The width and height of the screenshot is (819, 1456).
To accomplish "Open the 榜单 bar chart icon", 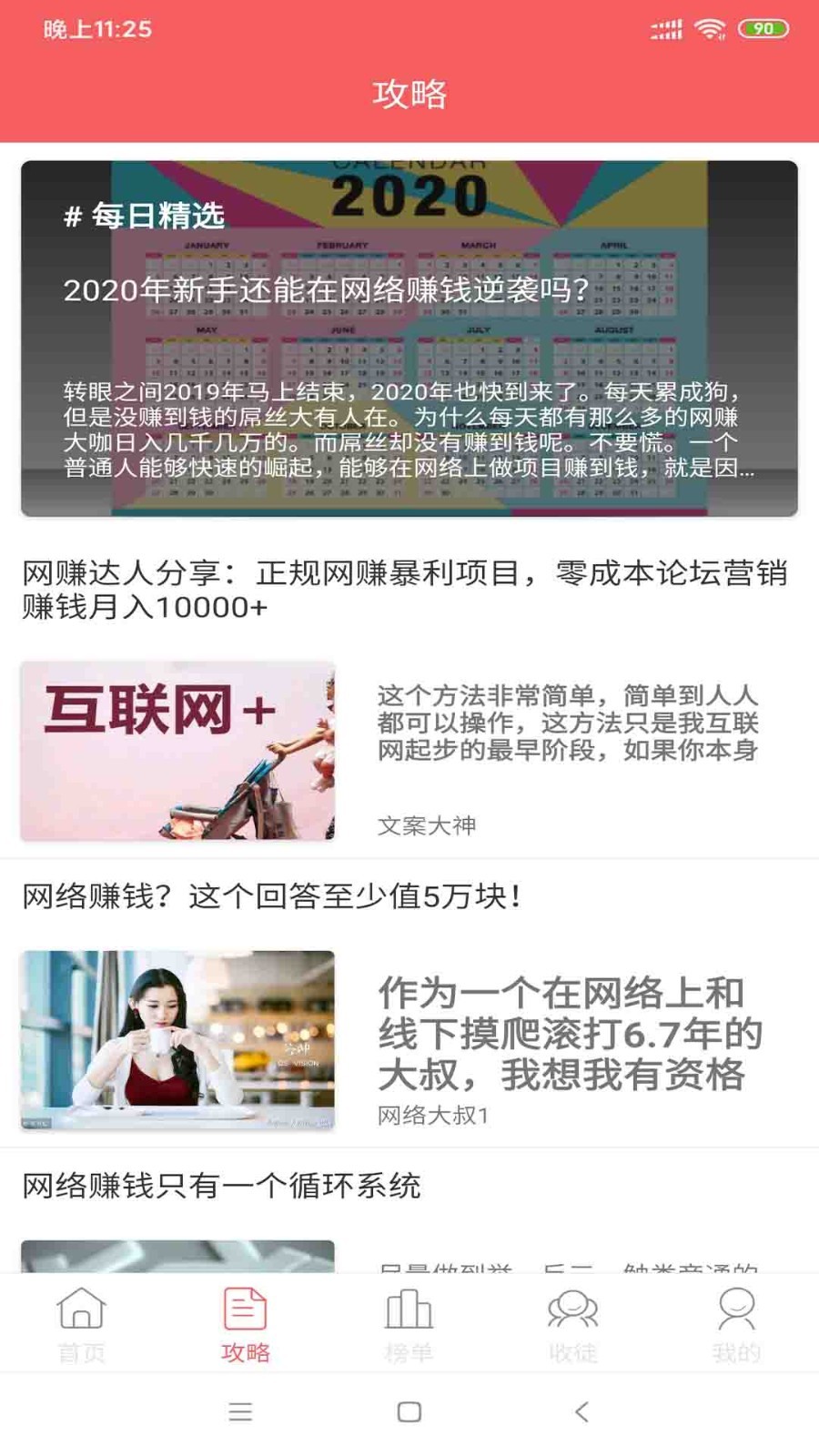I will pyautogui.click(x=407, y=1310).
